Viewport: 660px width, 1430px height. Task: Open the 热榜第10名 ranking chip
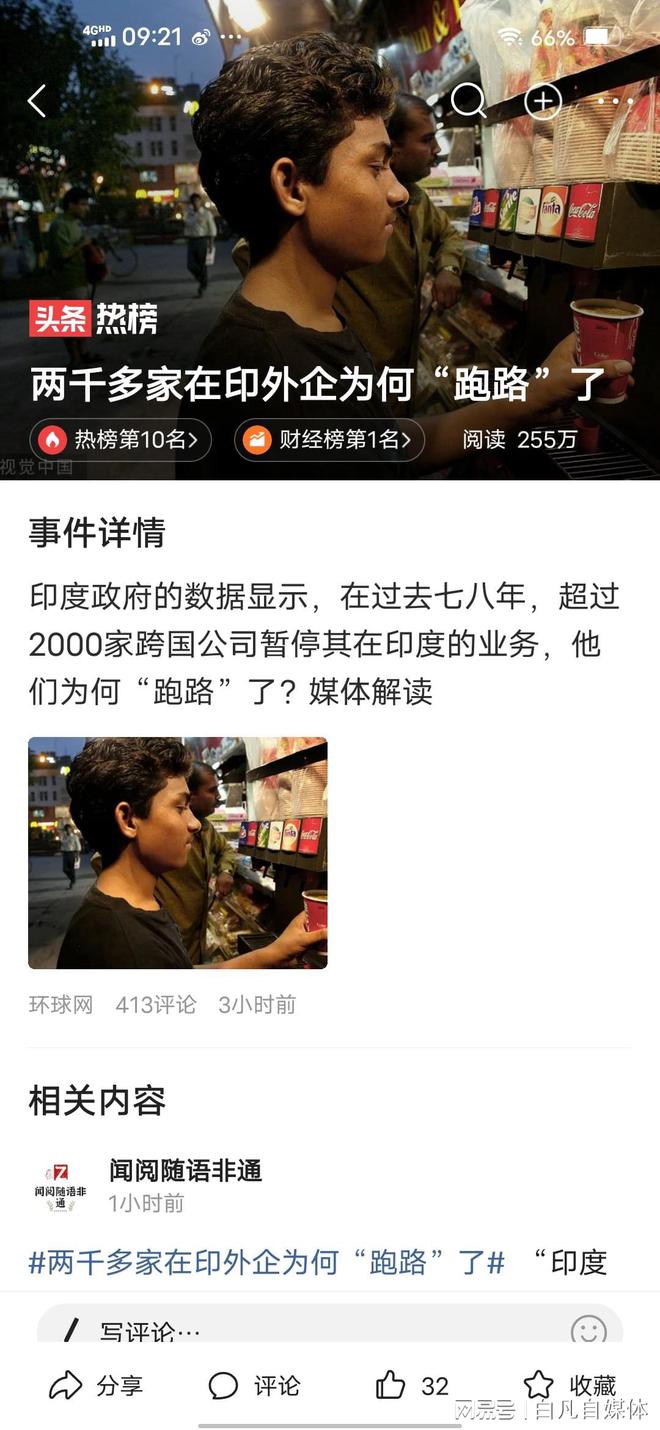click(121, 439)
